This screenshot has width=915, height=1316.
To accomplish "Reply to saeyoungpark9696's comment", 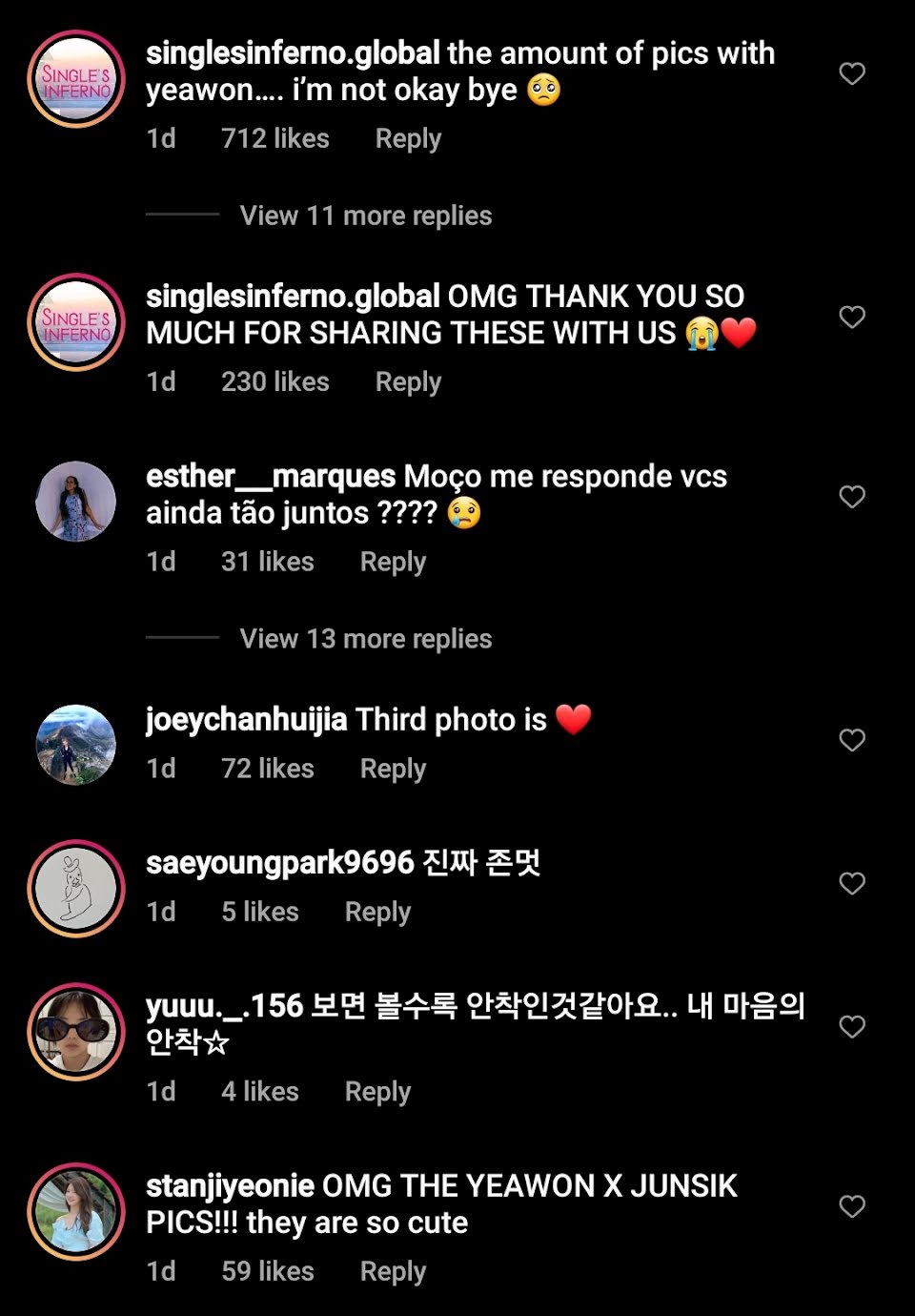I will point(377,913).
